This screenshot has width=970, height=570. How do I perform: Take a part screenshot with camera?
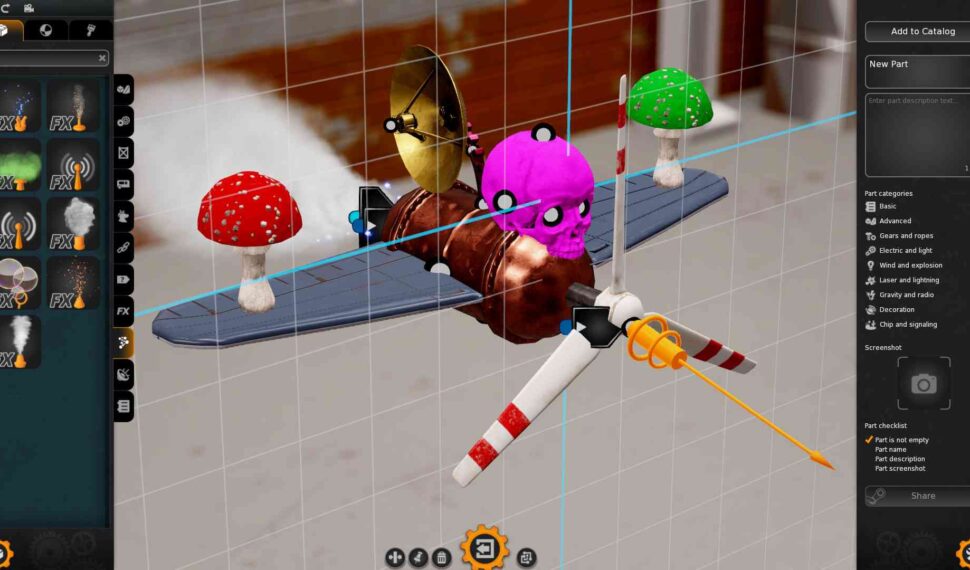(924, 384)
